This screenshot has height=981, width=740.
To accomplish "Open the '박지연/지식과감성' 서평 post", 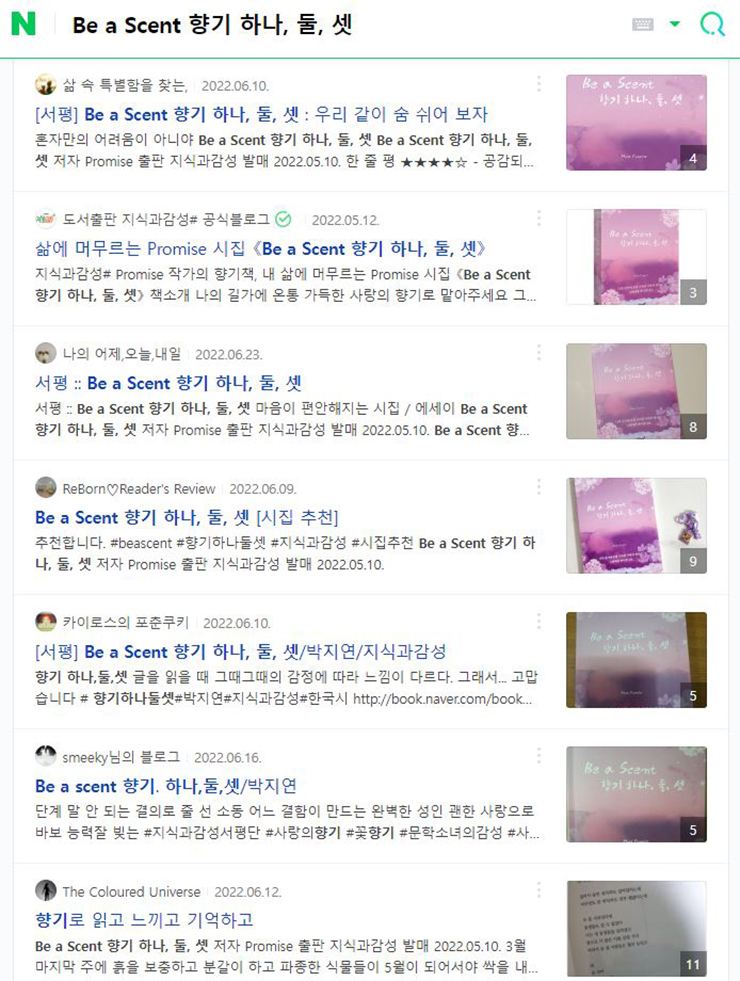I will pos(240,652).
